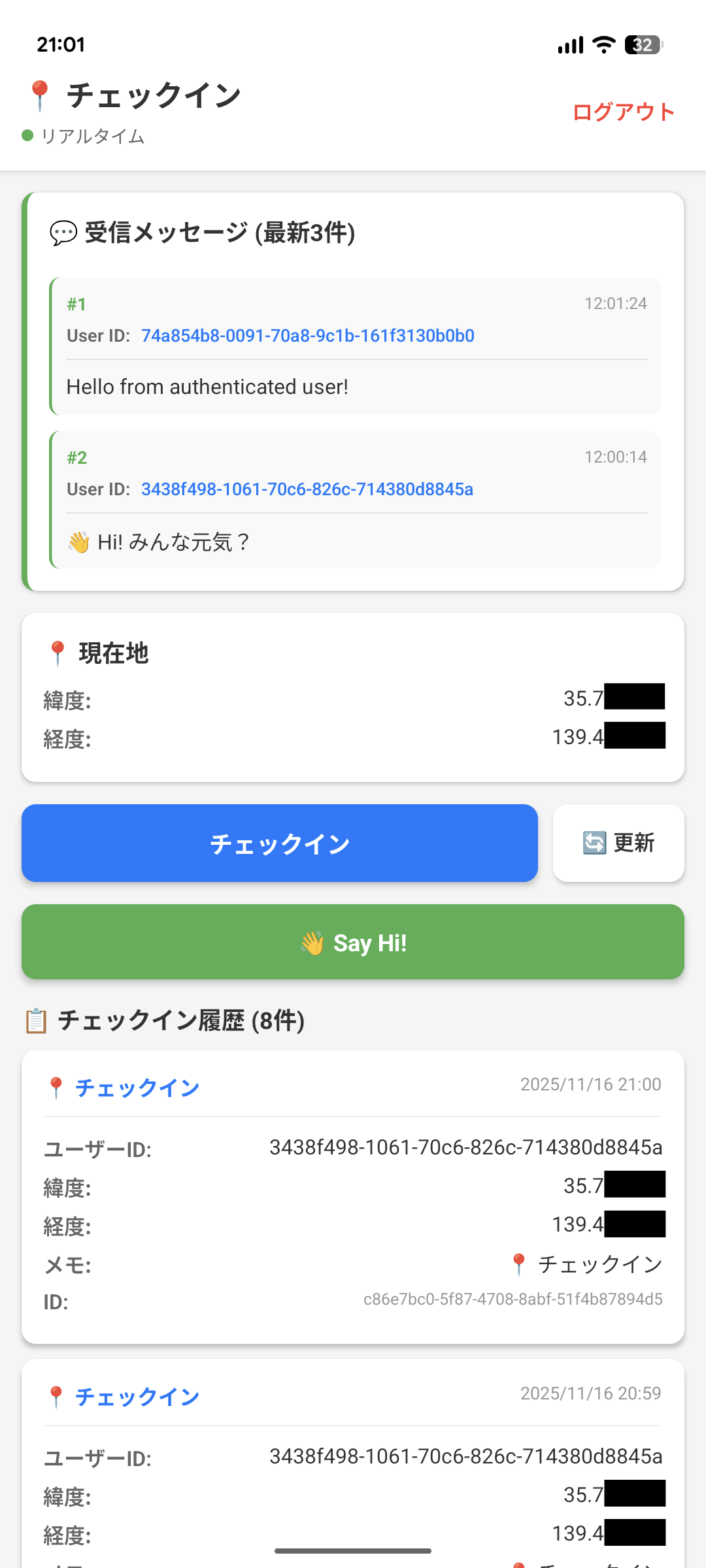This screenshot has width=706, height=1568.
Task: Open the check-in card from 20:59
Action: point(353,1463)
